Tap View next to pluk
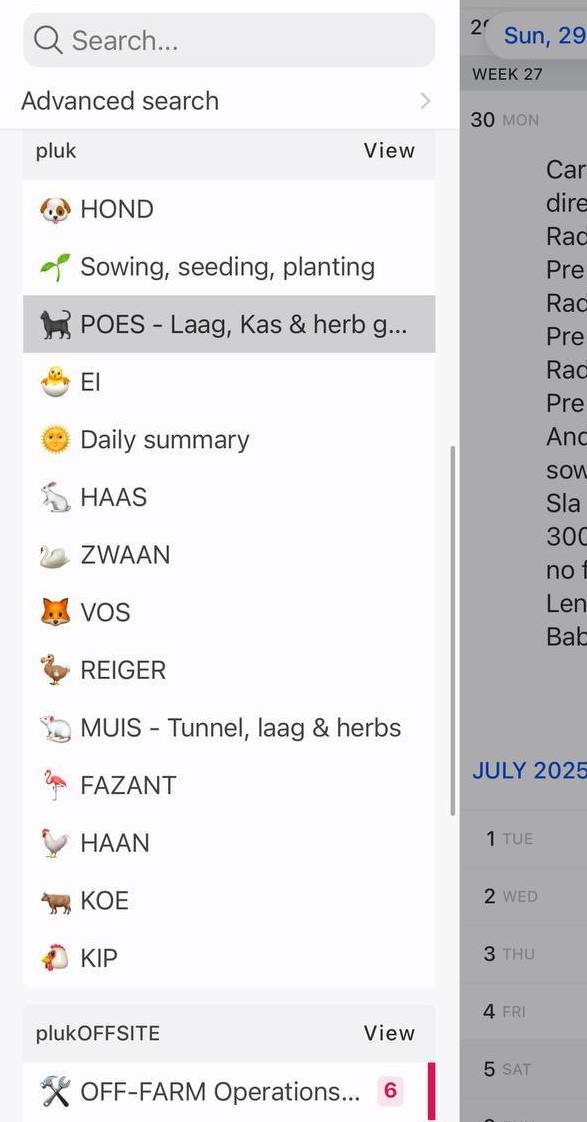Viewport: 587px width, 1122px height. (389, 151)
